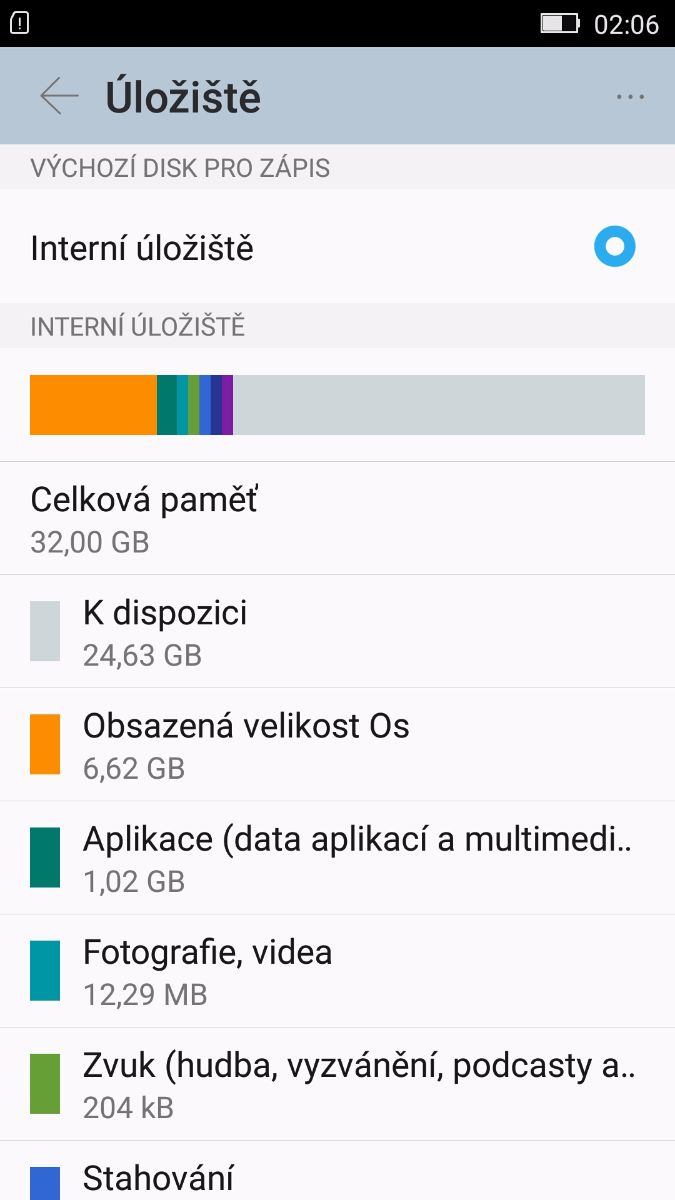Go back from the Úložiště screen

59,96
